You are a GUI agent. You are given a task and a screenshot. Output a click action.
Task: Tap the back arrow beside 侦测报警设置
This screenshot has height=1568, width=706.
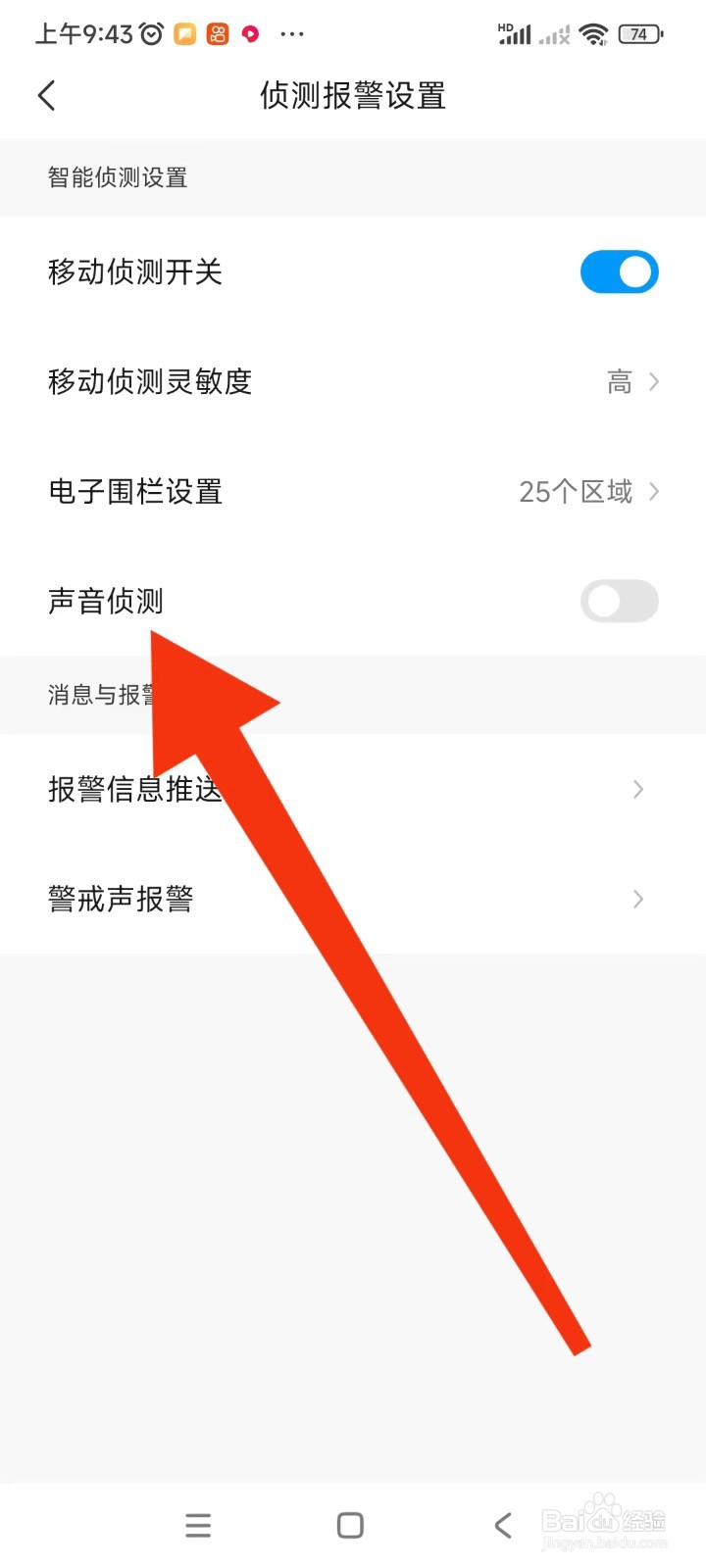tap(46, 95)
